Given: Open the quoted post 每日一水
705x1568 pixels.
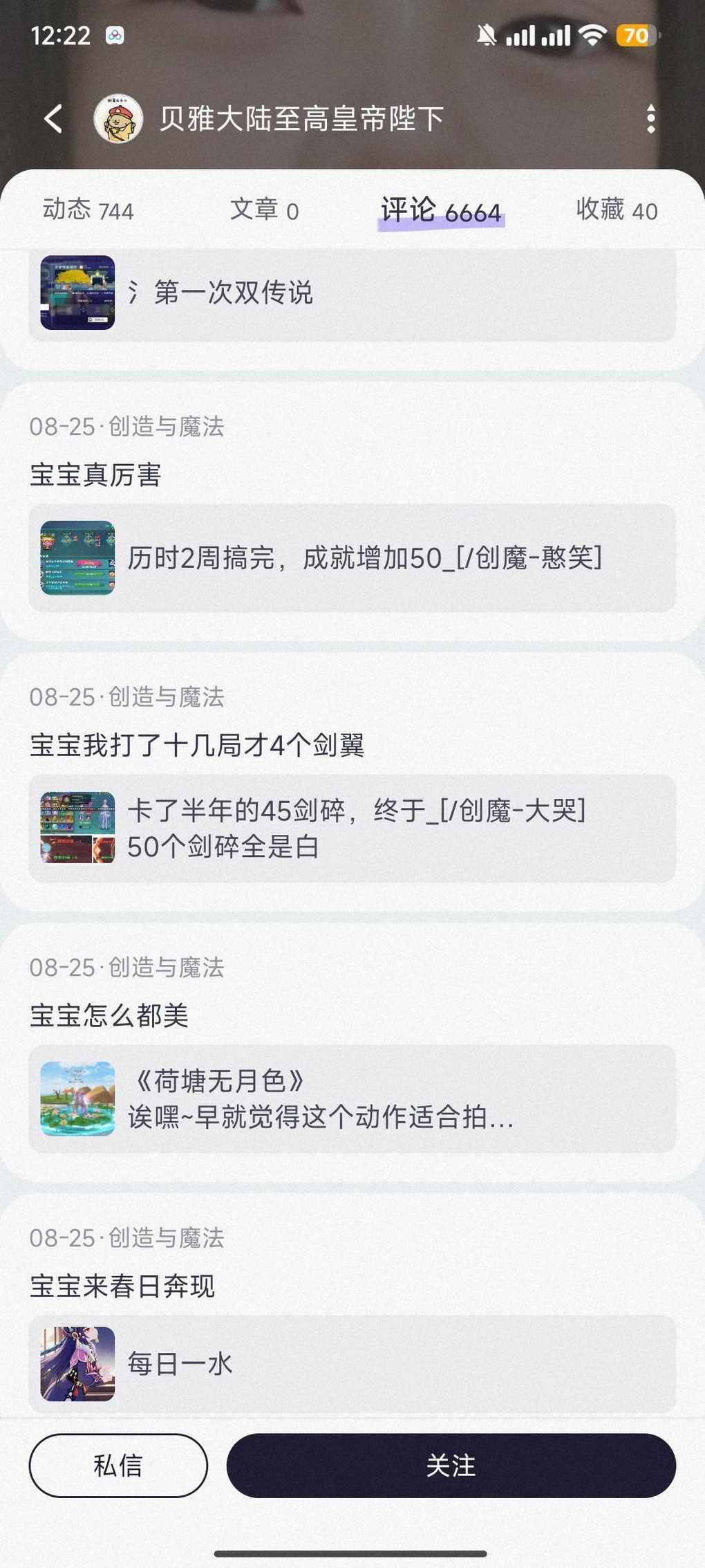Looking at the screenshot, I should [x=352, y=1364].
